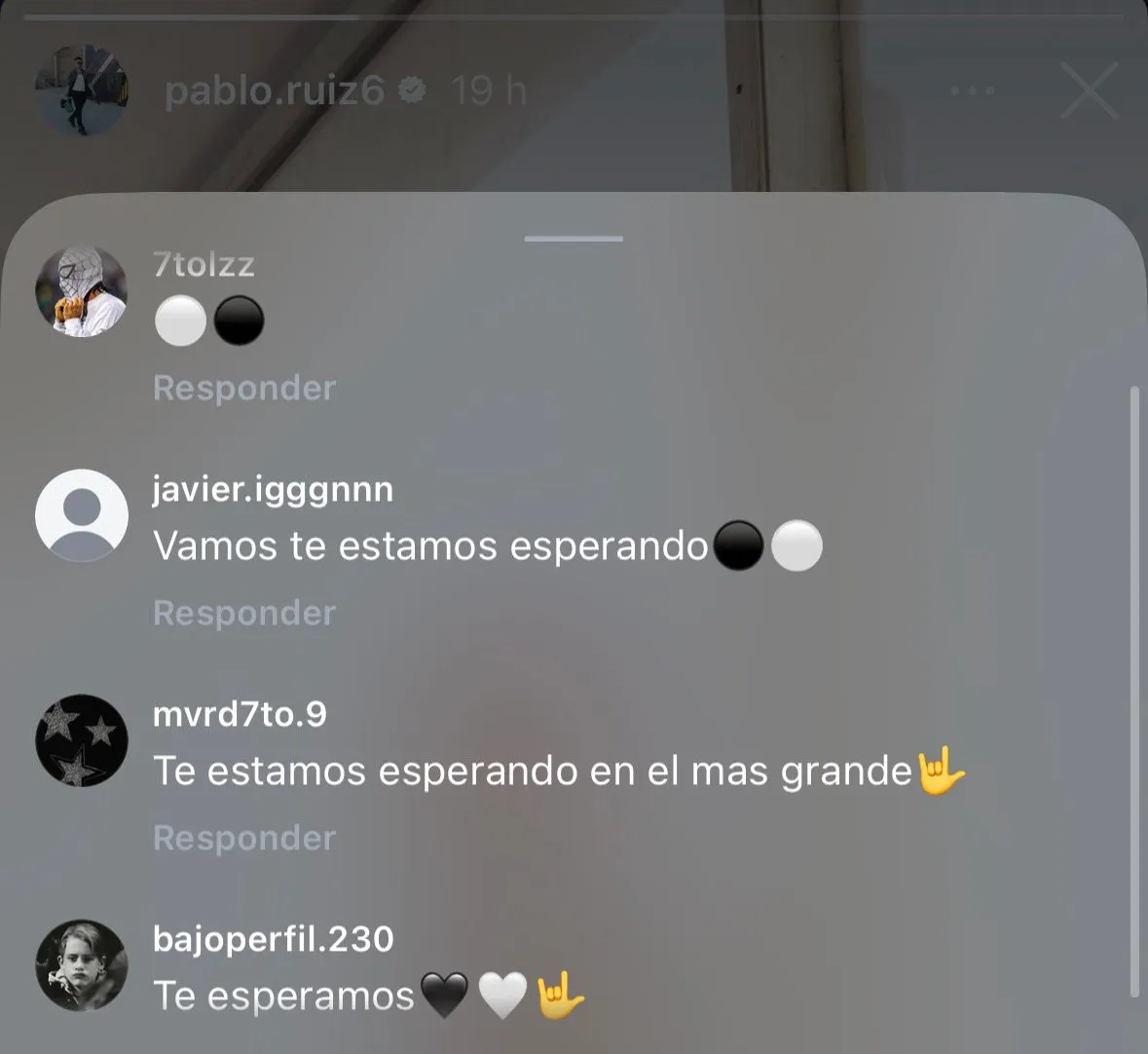Hit Responder under mvrd7to.9's comment
The image size is (1148, 1054).
[x=244, y=838]
